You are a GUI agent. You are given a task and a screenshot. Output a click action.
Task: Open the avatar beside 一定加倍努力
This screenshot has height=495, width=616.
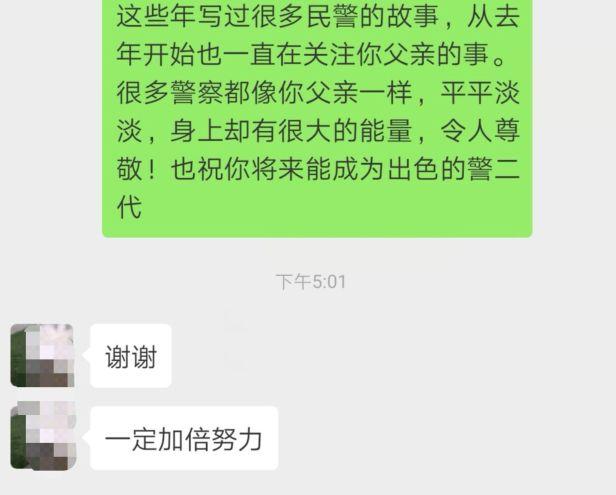(41, 437)
